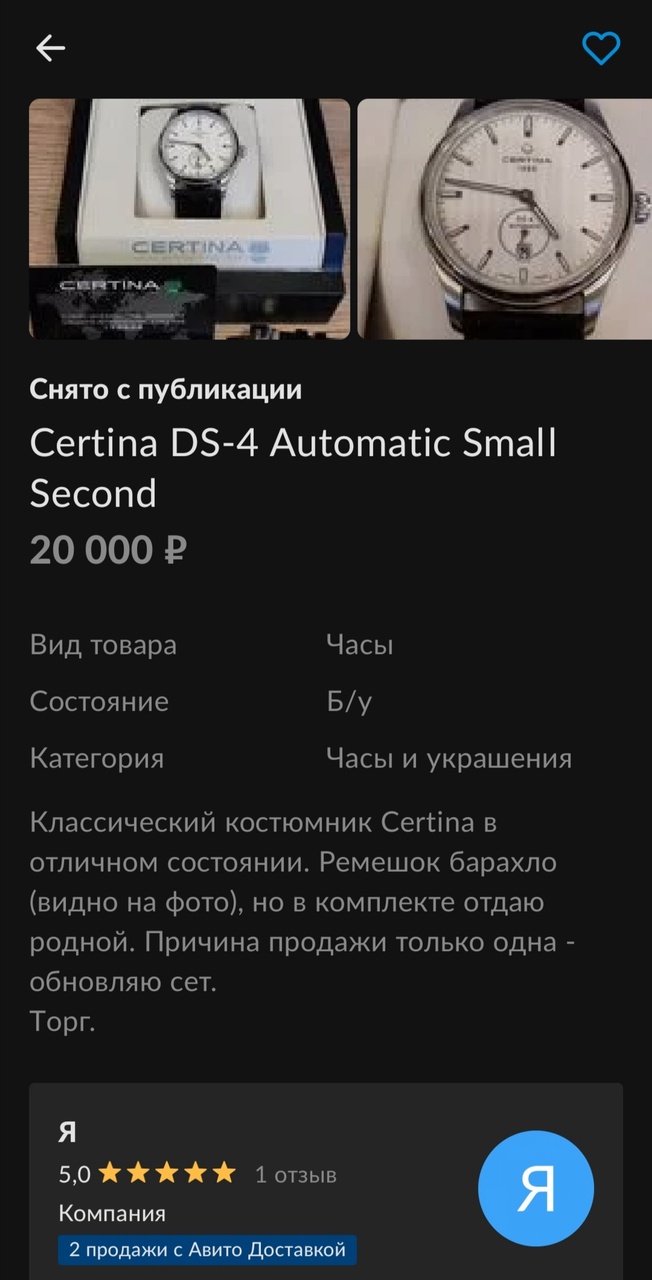652x1280 pixels.
Task: Open the second close-up watch photo
Action: click(505, 219)
